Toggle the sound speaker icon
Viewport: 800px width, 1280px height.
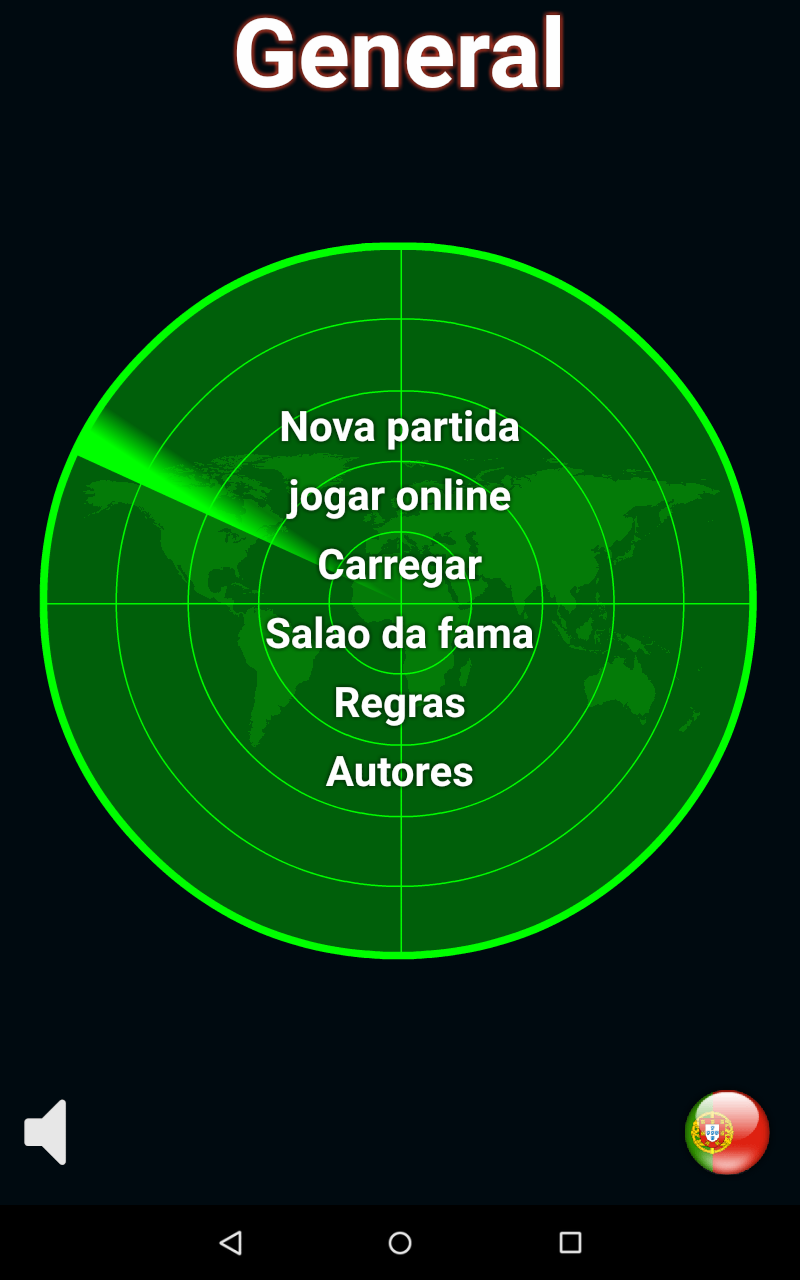(x=46, y=1132)
